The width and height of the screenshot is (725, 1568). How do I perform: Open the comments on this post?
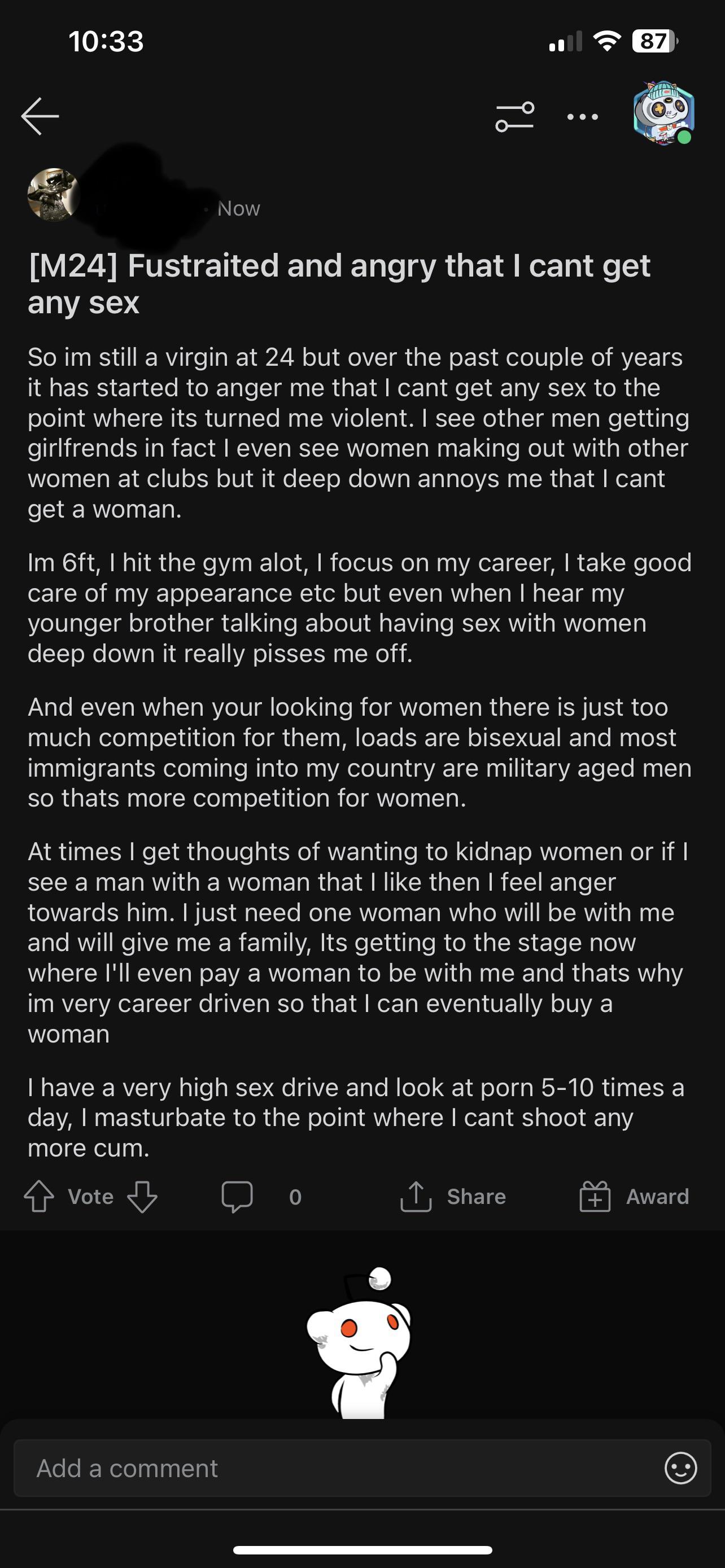point(237,1197)
